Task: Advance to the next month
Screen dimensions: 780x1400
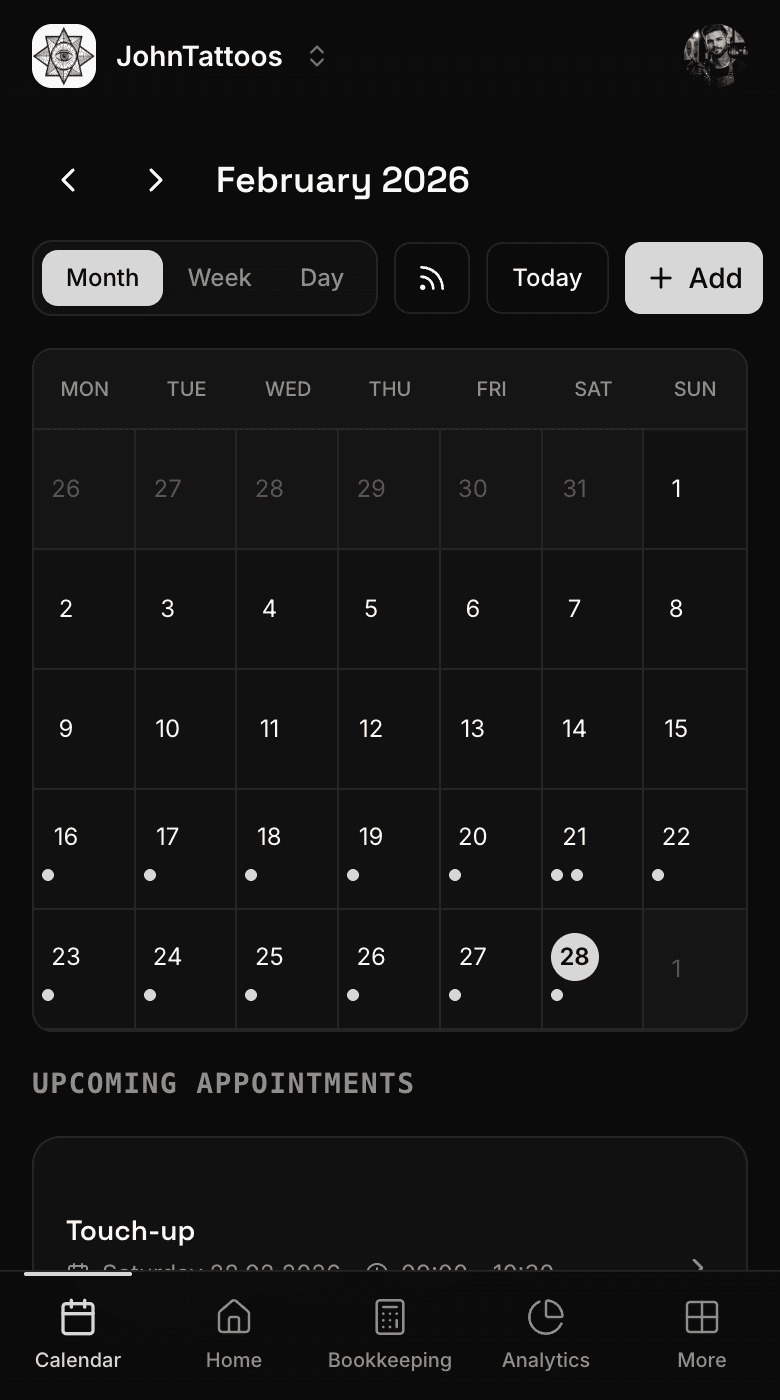Action: [x=155, y=180]
